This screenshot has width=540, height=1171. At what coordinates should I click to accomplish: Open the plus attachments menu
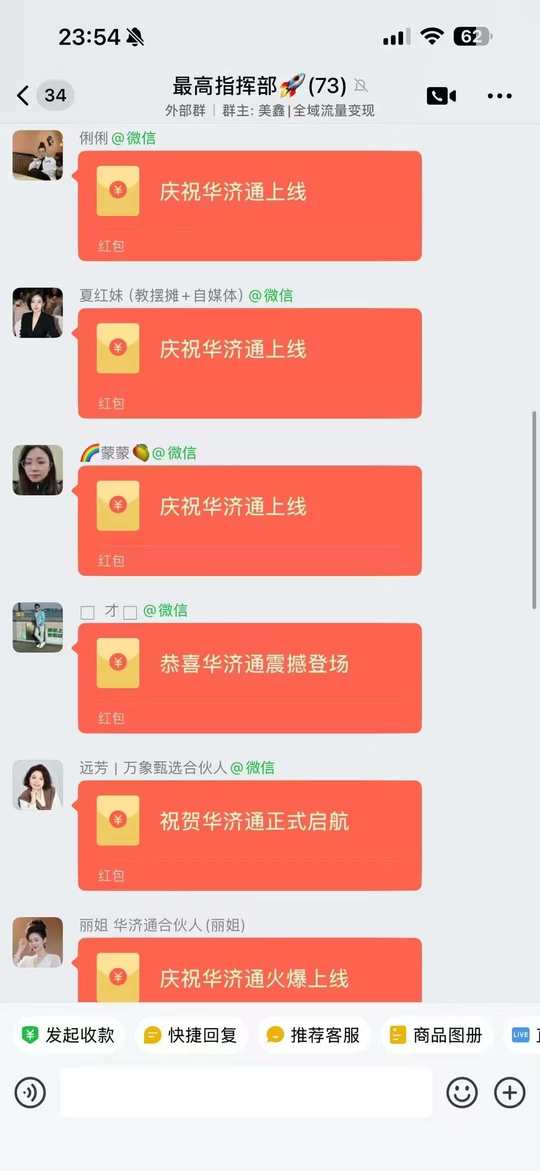[x=509, y=1093]
